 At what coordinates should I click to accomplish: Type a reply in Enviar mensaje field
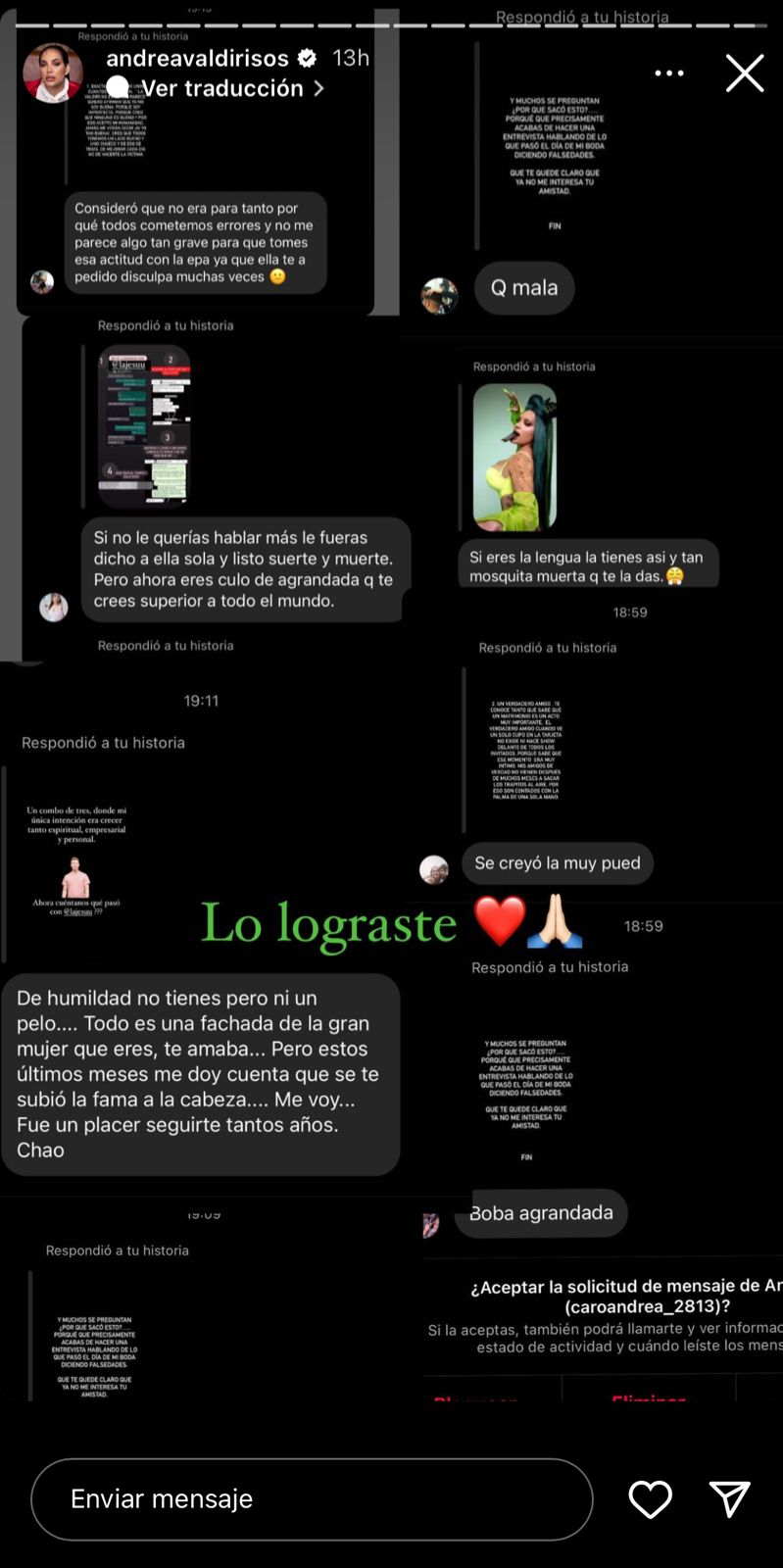point(312,1498)
